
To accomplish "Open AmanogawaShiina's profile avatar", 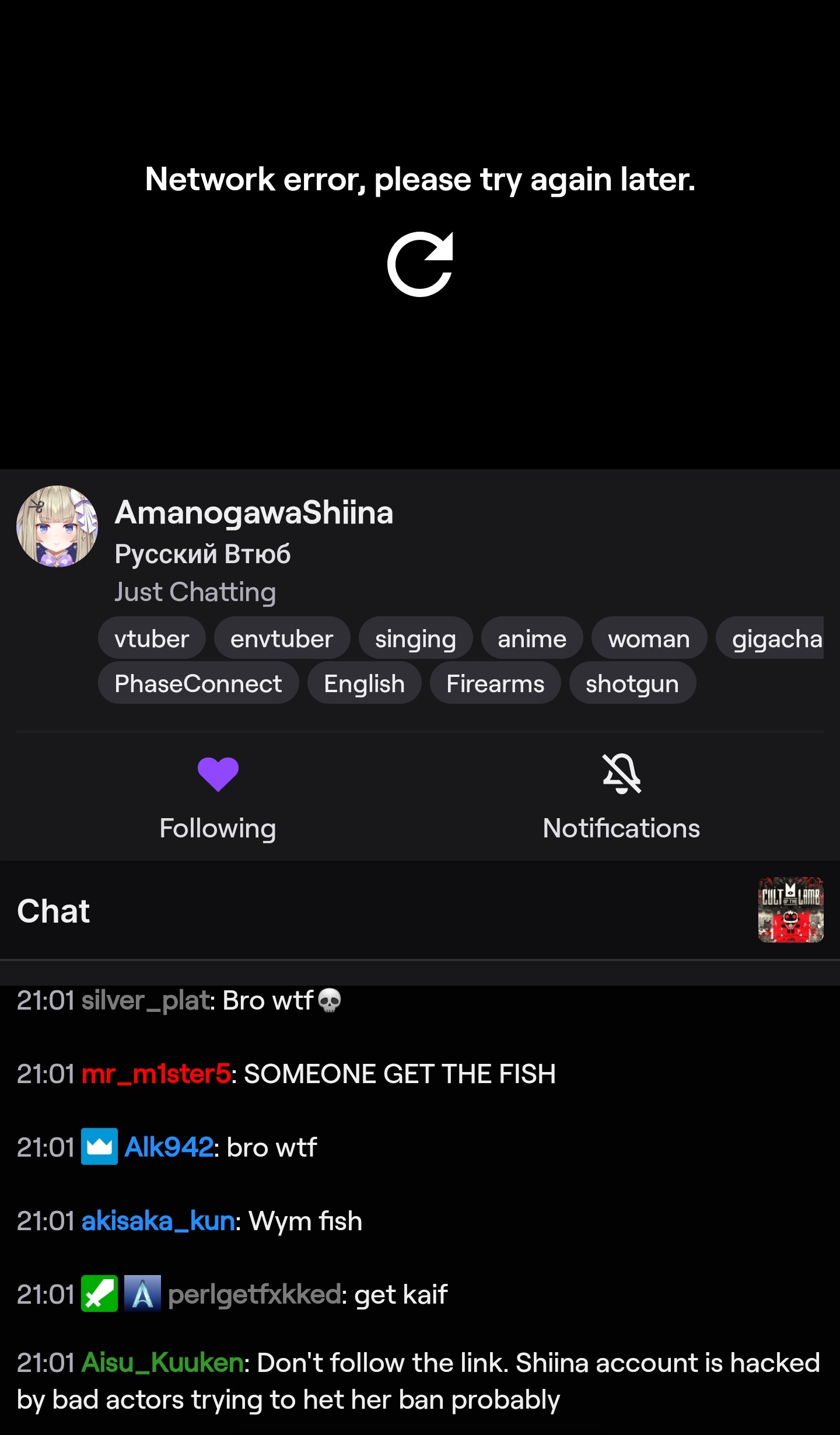I will [57, 526].
